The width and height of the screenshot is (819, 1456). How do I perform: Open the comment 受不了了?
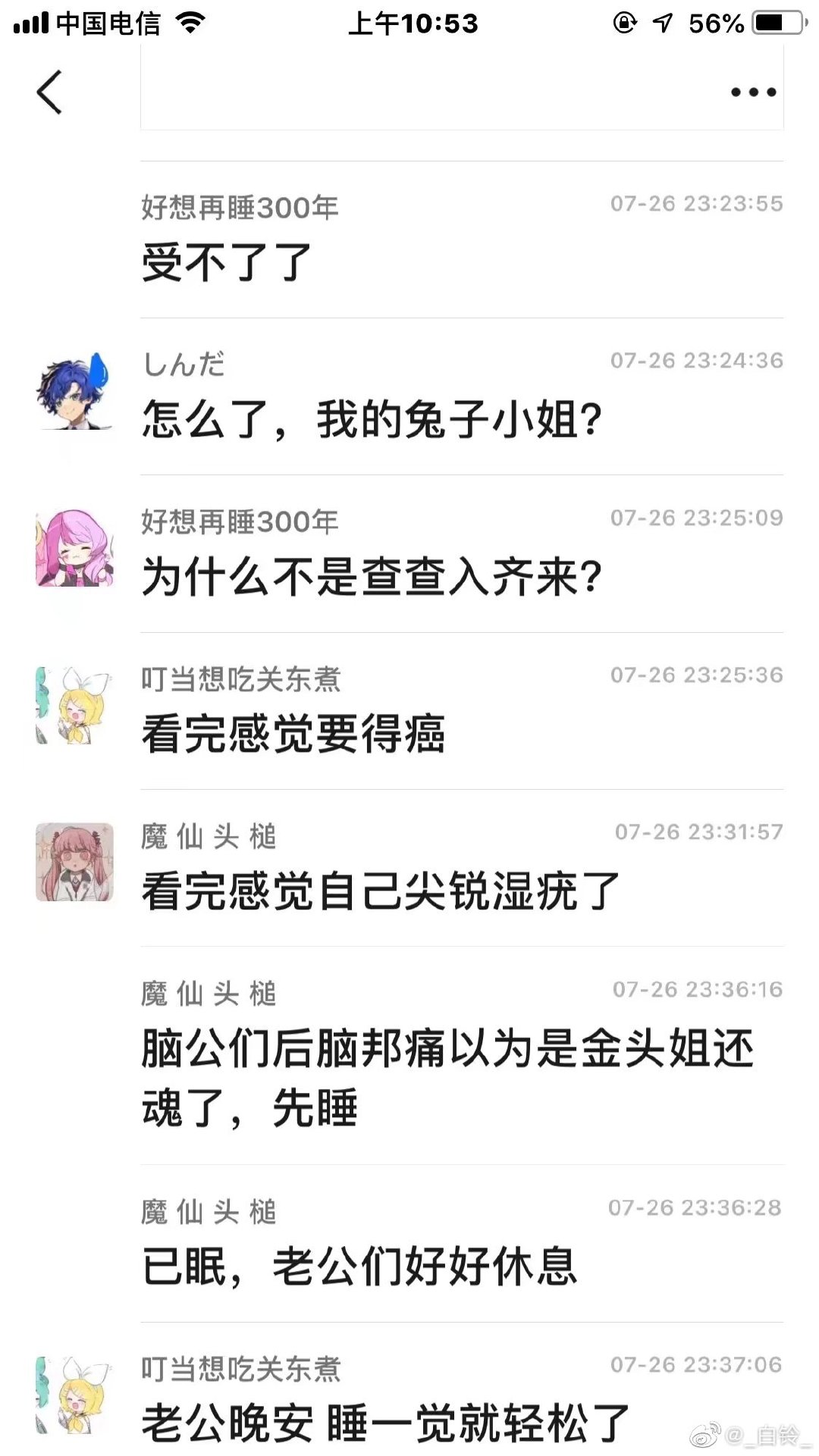click(227, 262)
